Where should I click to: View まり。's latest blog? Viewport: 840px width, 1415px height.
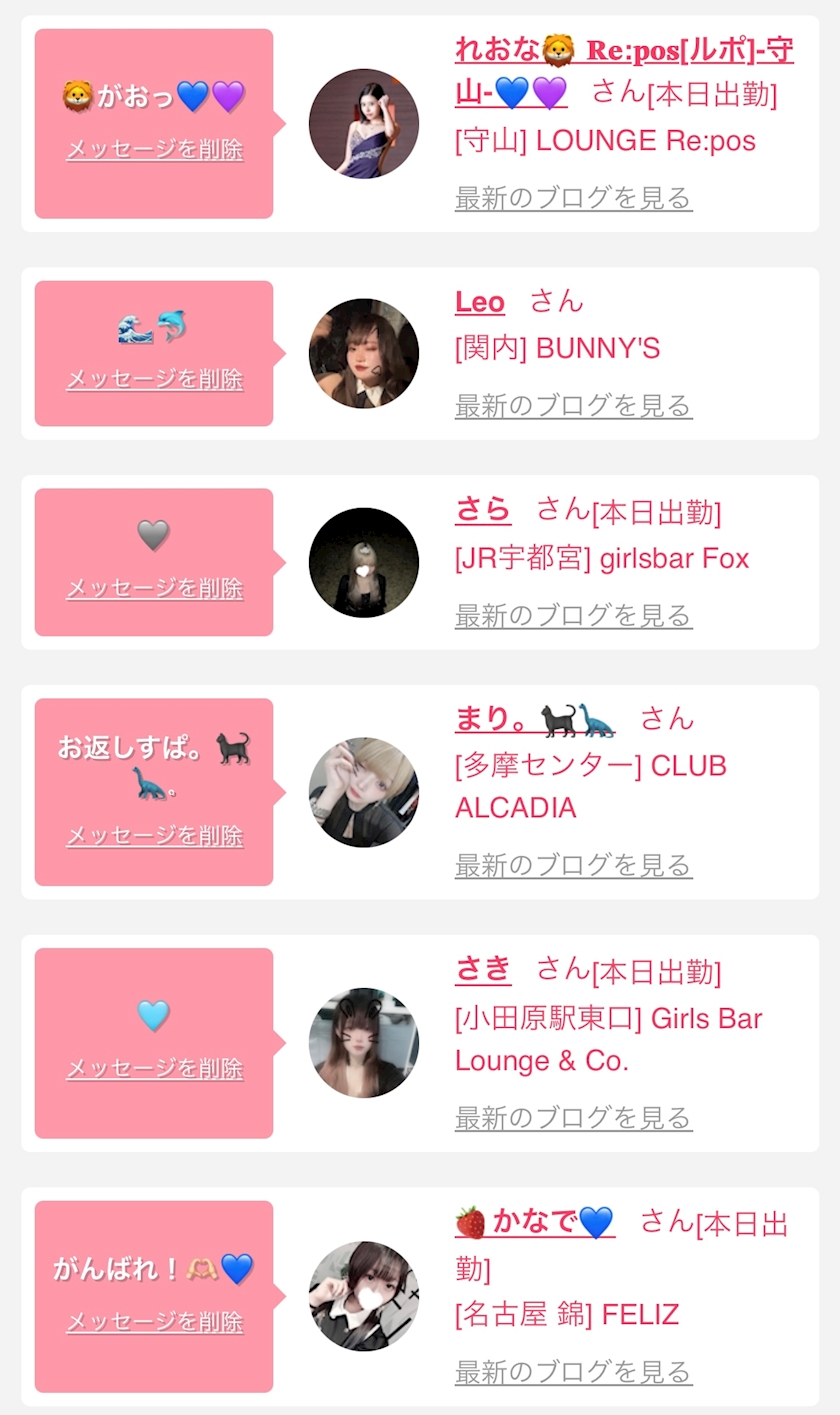[x=573, y=864]
